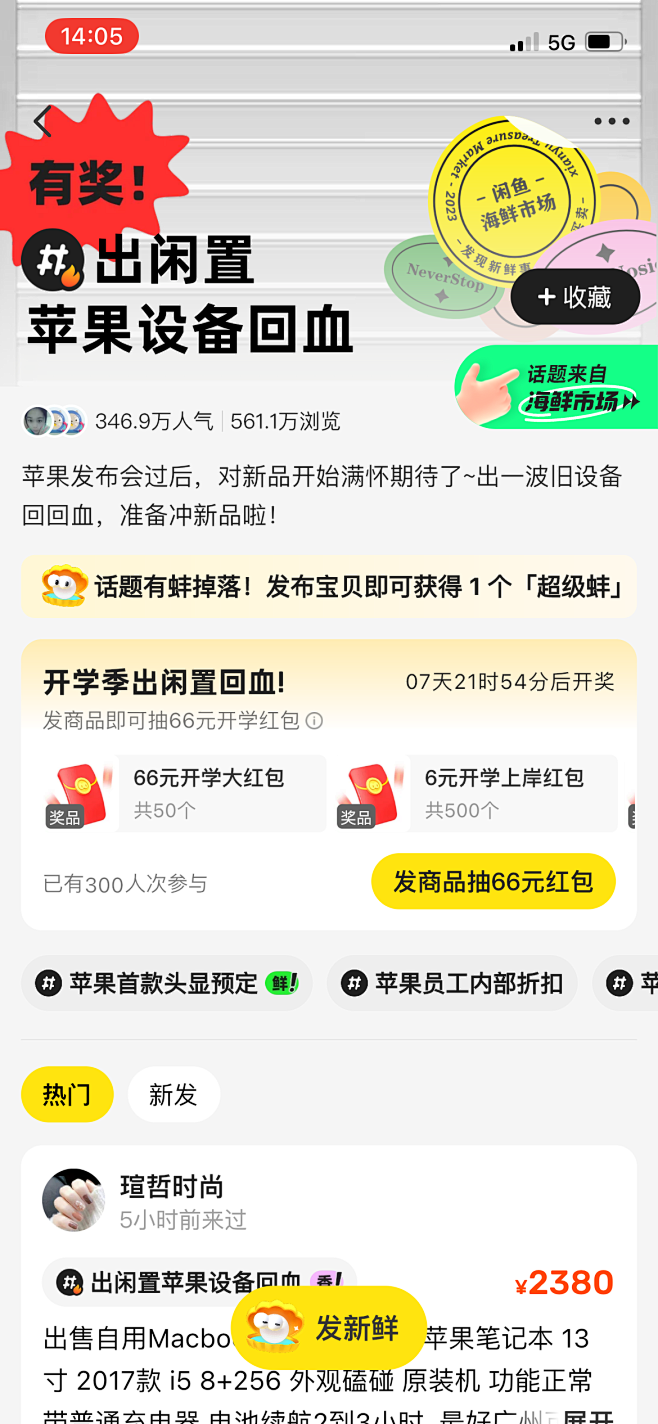This screenshot has width=658, height=1424.
Task: Open the 话题有蚌掉落 super clam banner
Action: [328, 587]
